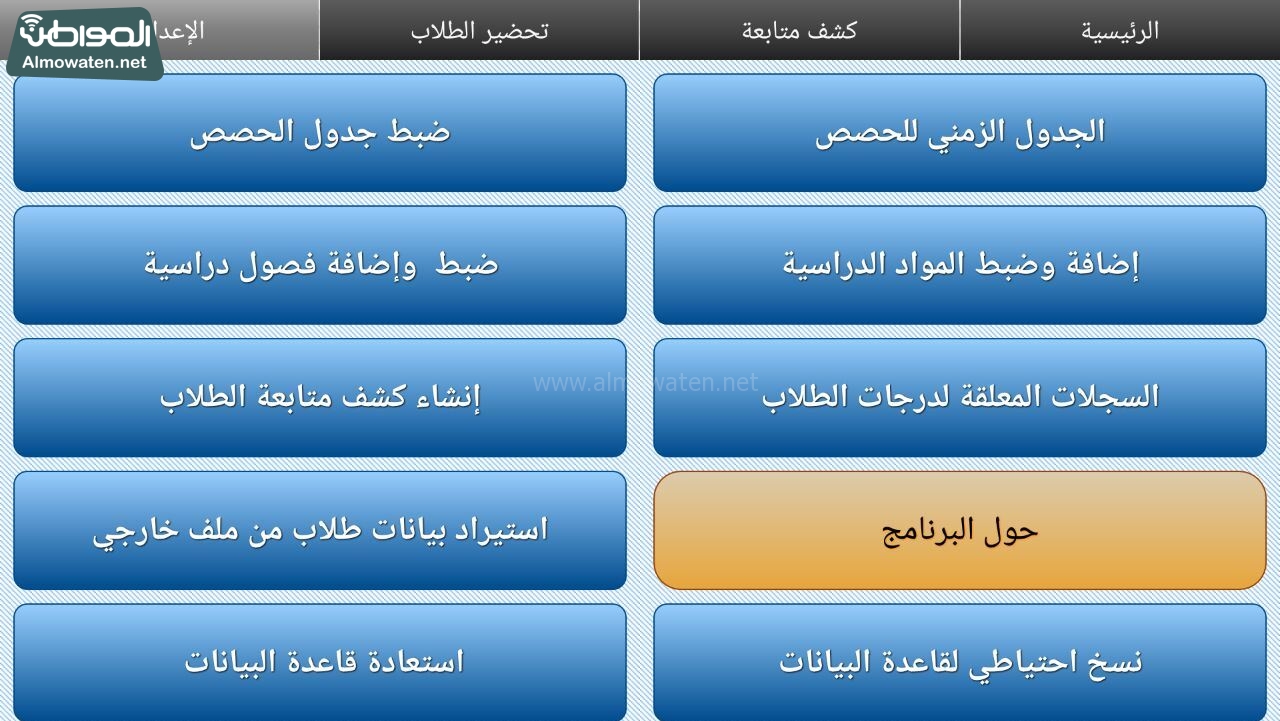Viewport: 1280px width, 721px height.
Task: Tap نسخ احتياطي لقاعدة البيانات
Action: click(x=959, y=661)
